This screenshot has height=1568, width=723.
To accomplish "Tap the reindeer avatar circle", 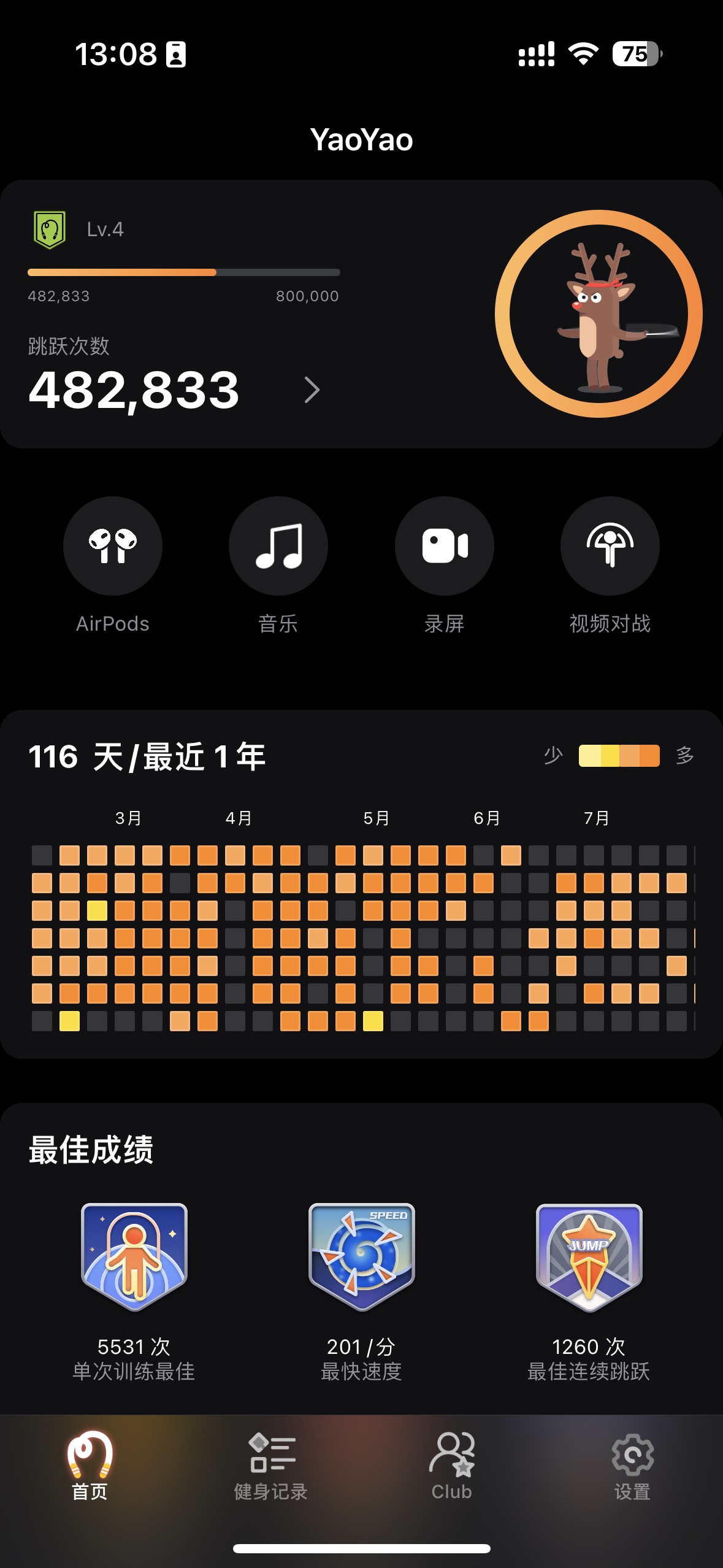I will pos(599,314).
